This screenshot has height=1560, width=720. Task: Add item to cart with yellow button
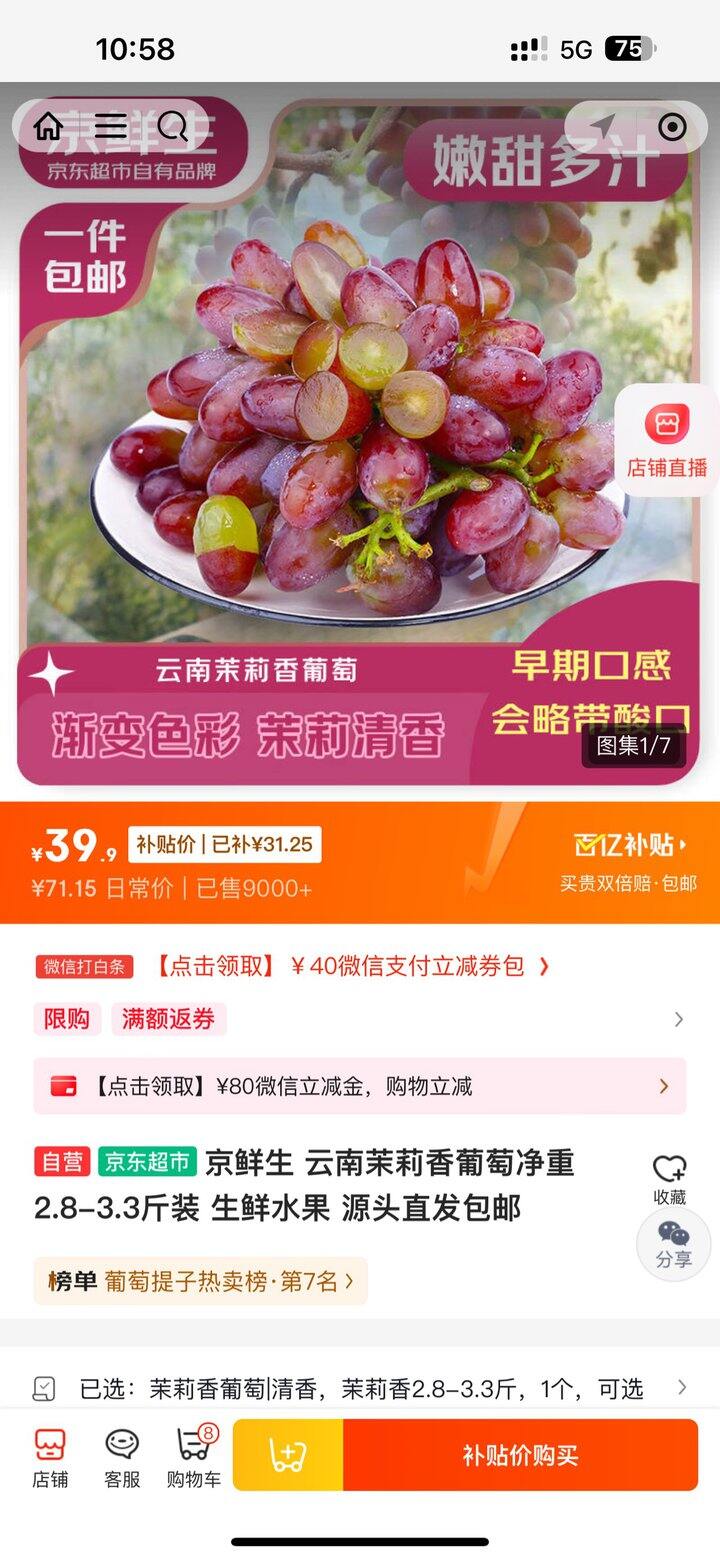pos(288,1455)
